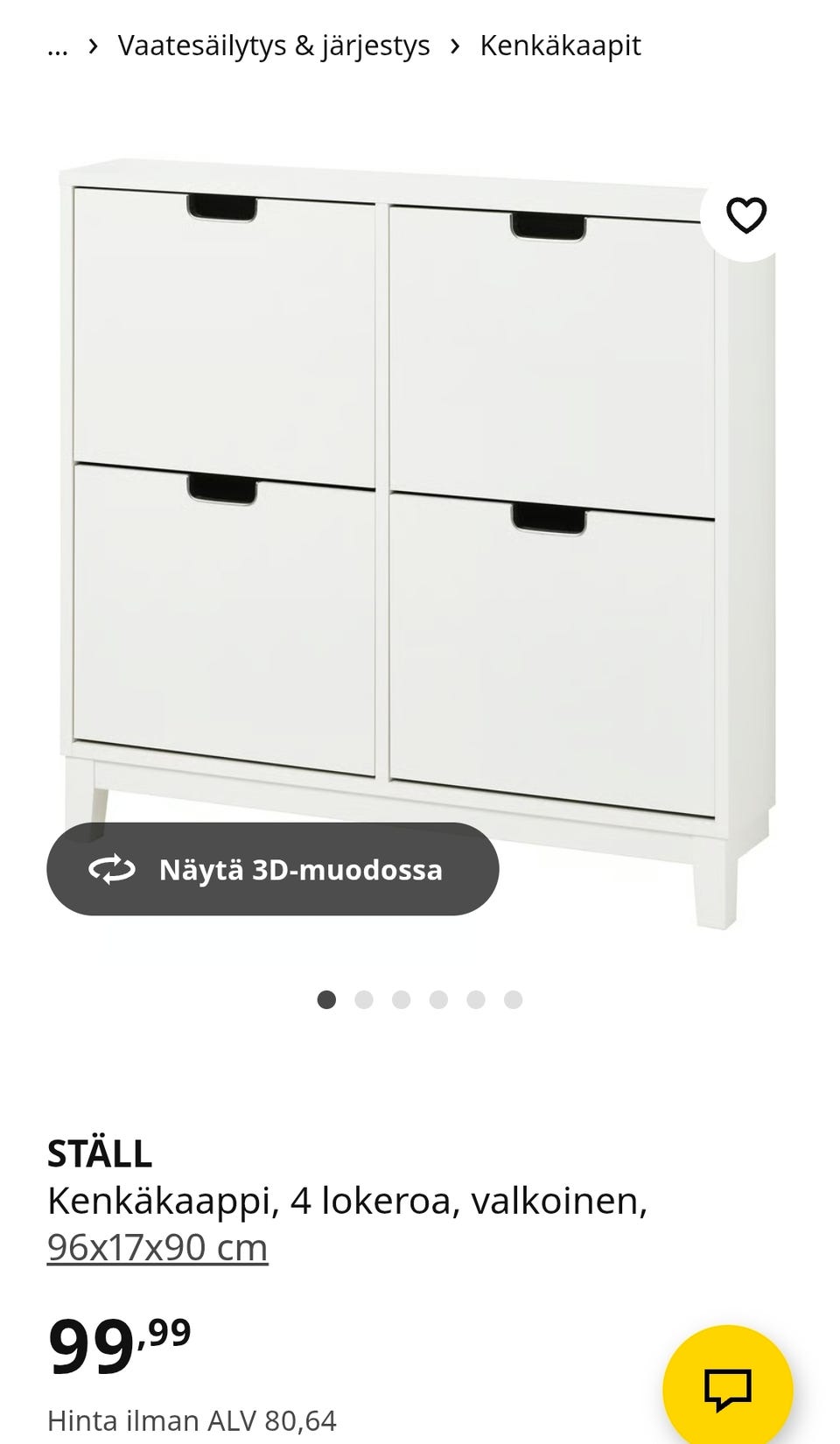Open the 96x17x90 cm measurements link
The width and height of the screenshot is (840, 1444).
coord(157,1247)
